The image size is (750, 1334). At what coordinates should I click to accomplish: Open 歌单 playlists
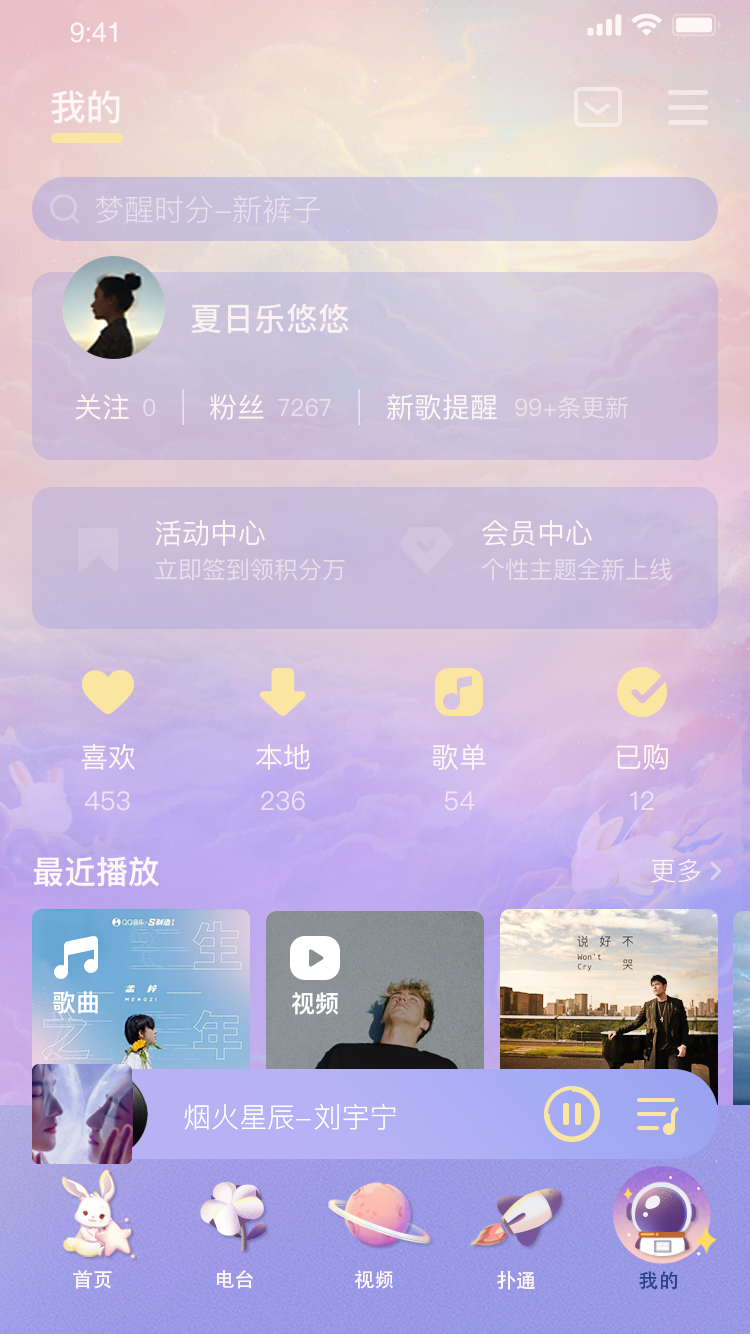point(459,740)
